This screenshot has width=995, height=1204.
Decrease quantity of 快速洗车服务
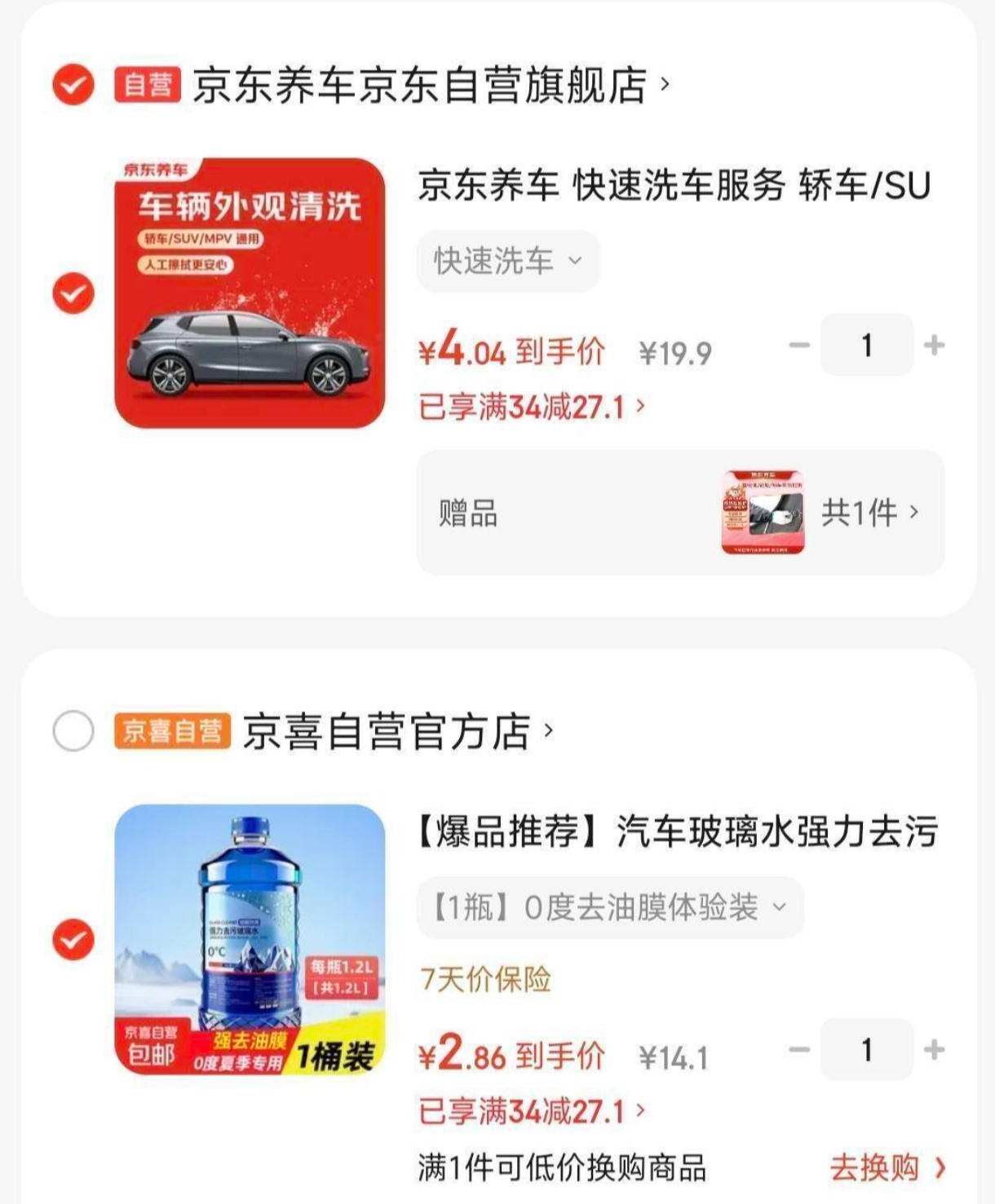[799, 346]
